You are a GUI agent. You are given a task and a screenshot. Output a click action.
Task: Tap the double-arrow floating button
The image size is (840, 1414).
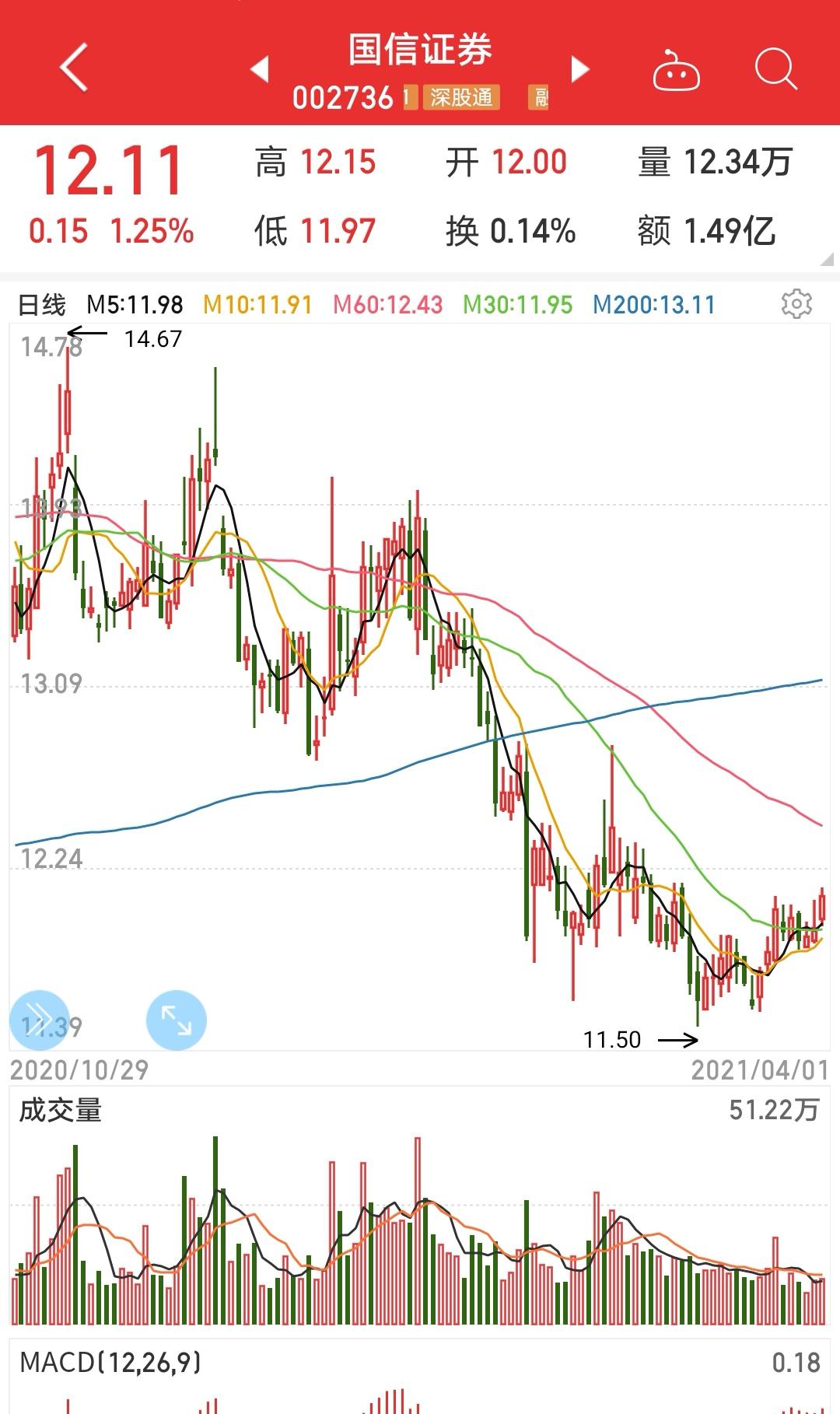coord(40,1020)
